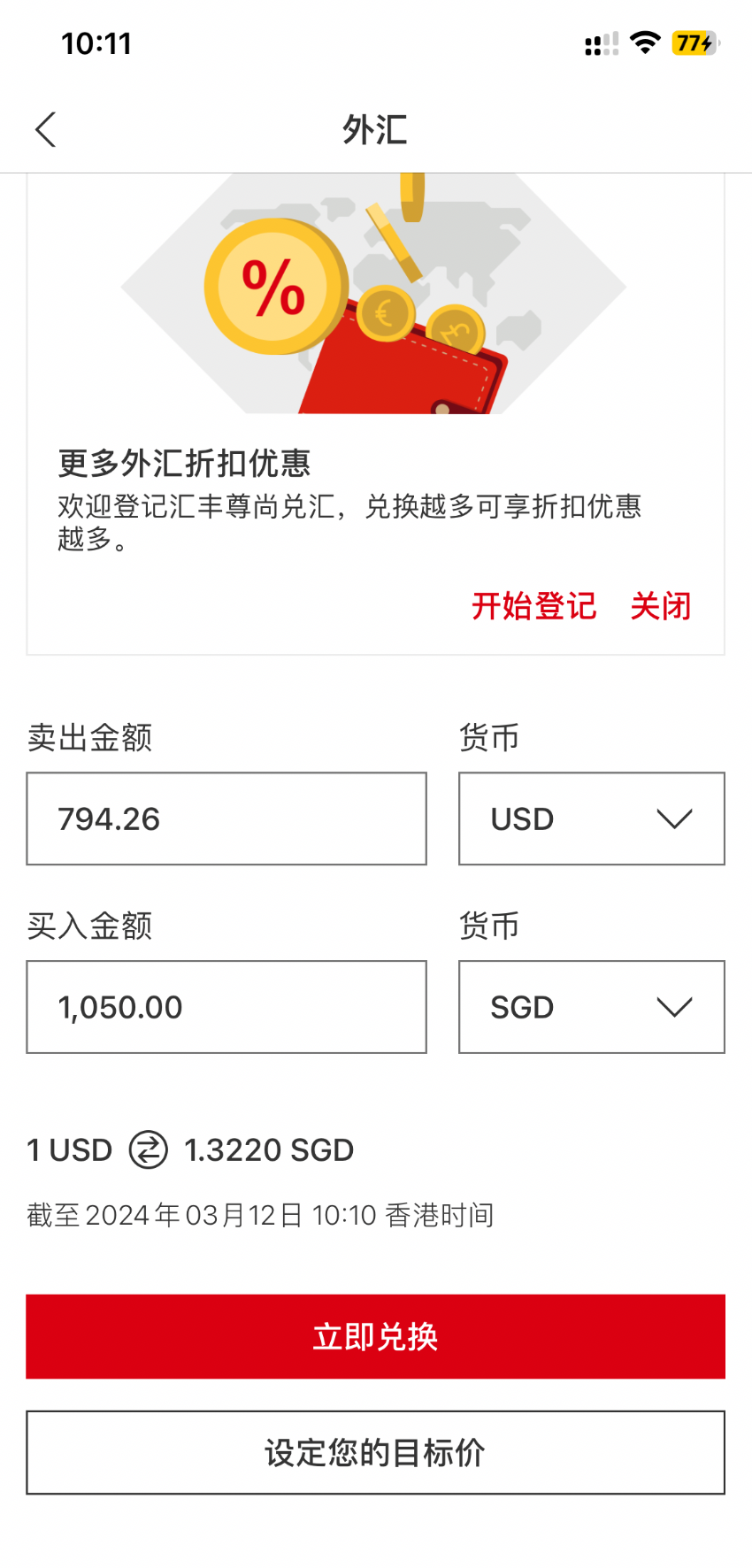752x1568 pixels.
Task: Open the USD currency dropdown
Action: 592,819
